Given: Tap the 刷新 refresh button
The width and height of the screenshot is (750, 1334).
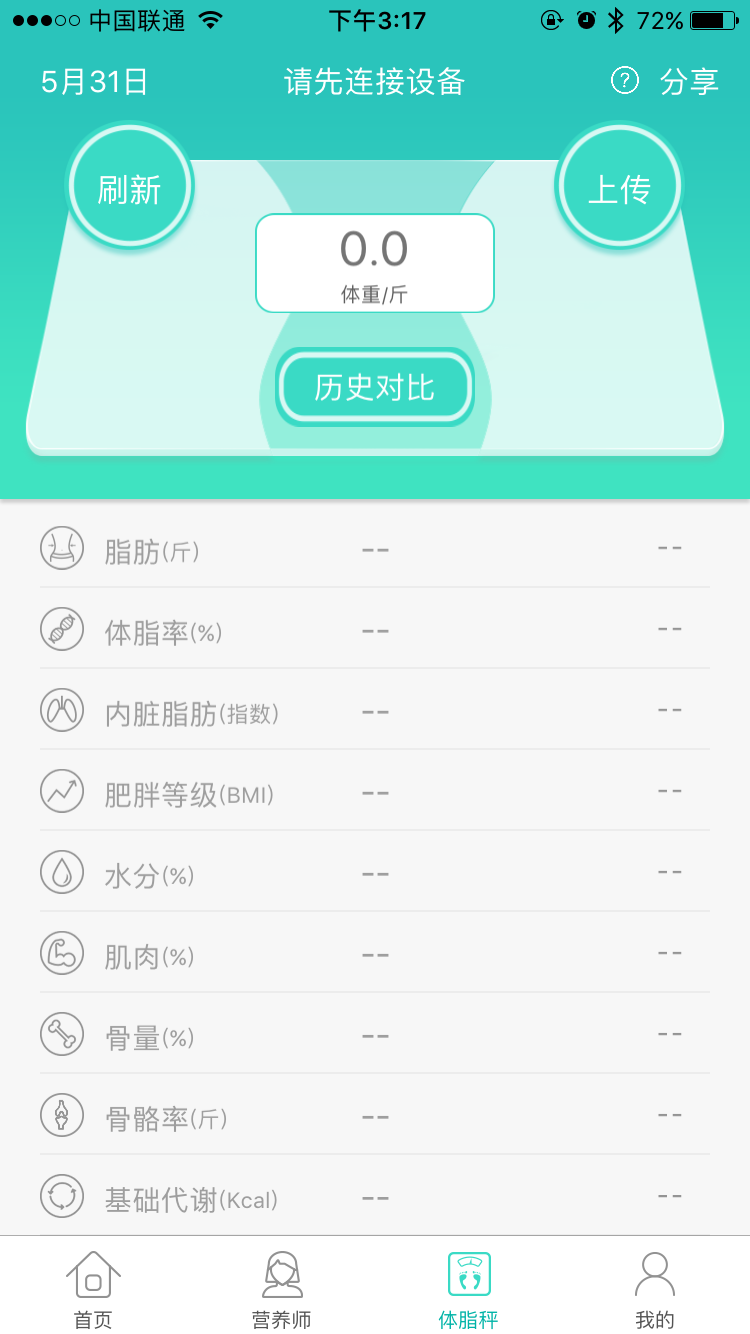Looking at the screenshot, I should pos(129,185).
